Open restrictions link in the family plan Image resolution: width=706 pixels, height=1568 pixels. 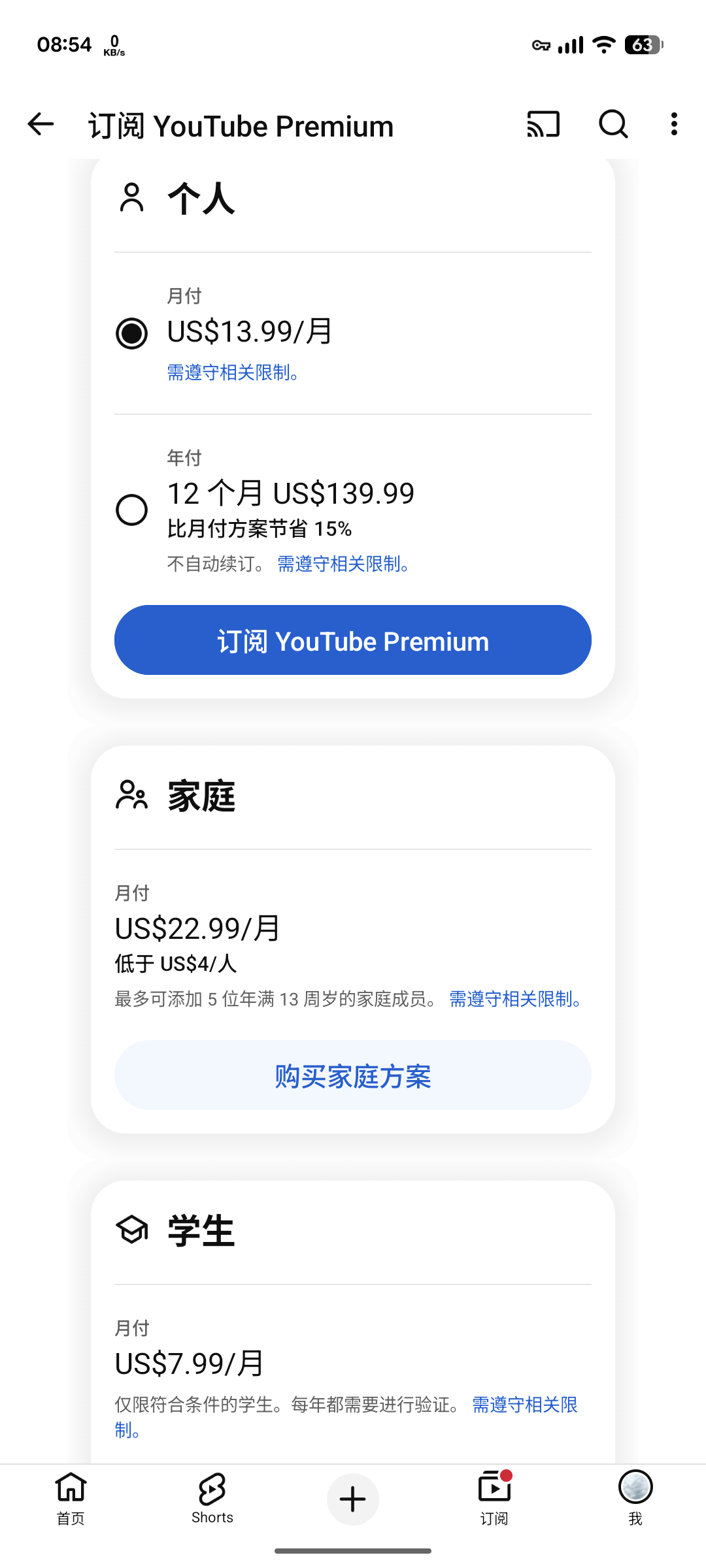pyautogui.click(x=515, y=999)
